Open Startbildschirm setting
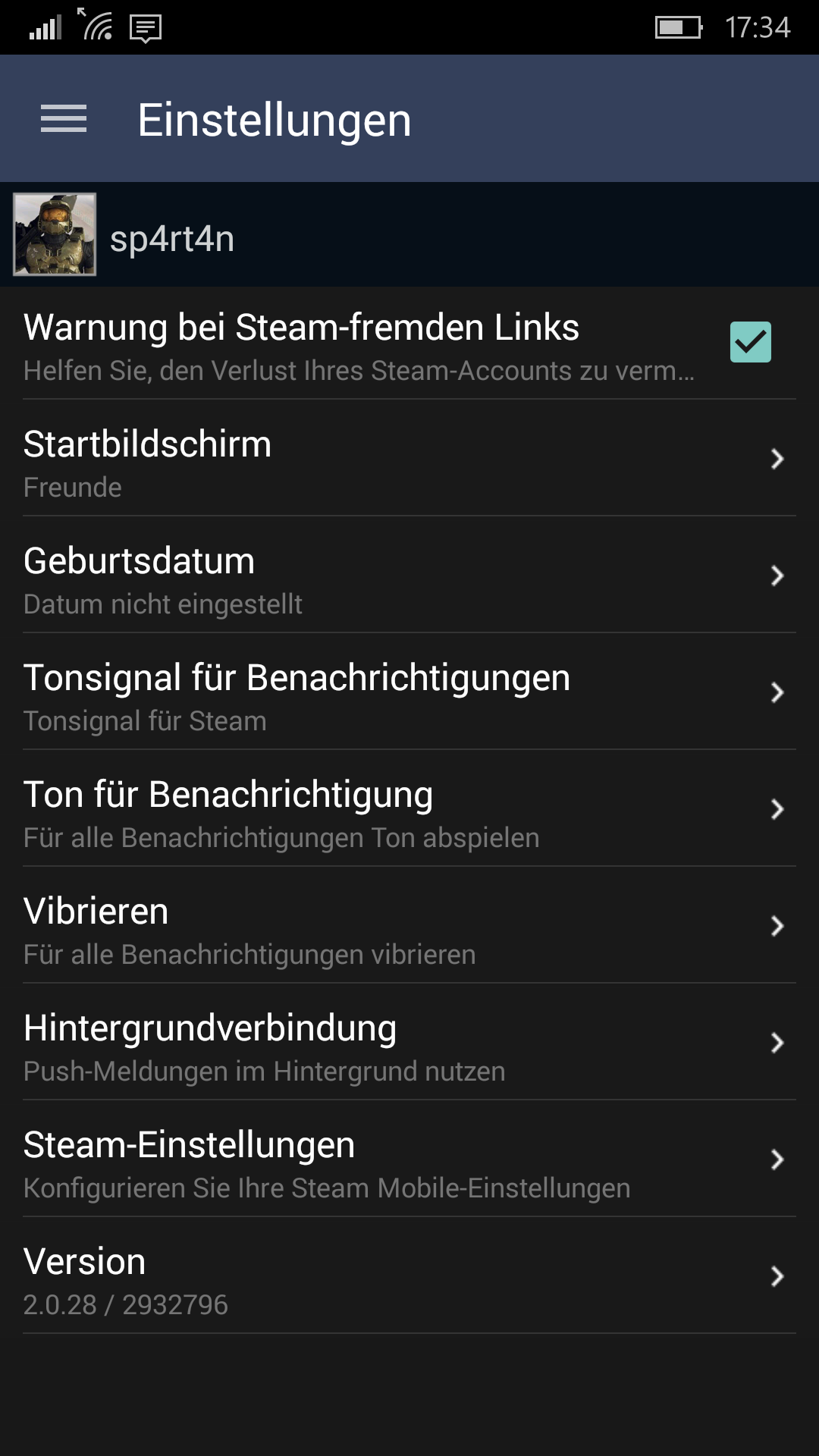Screen dimensions: 819x1456 click(409, 458)
